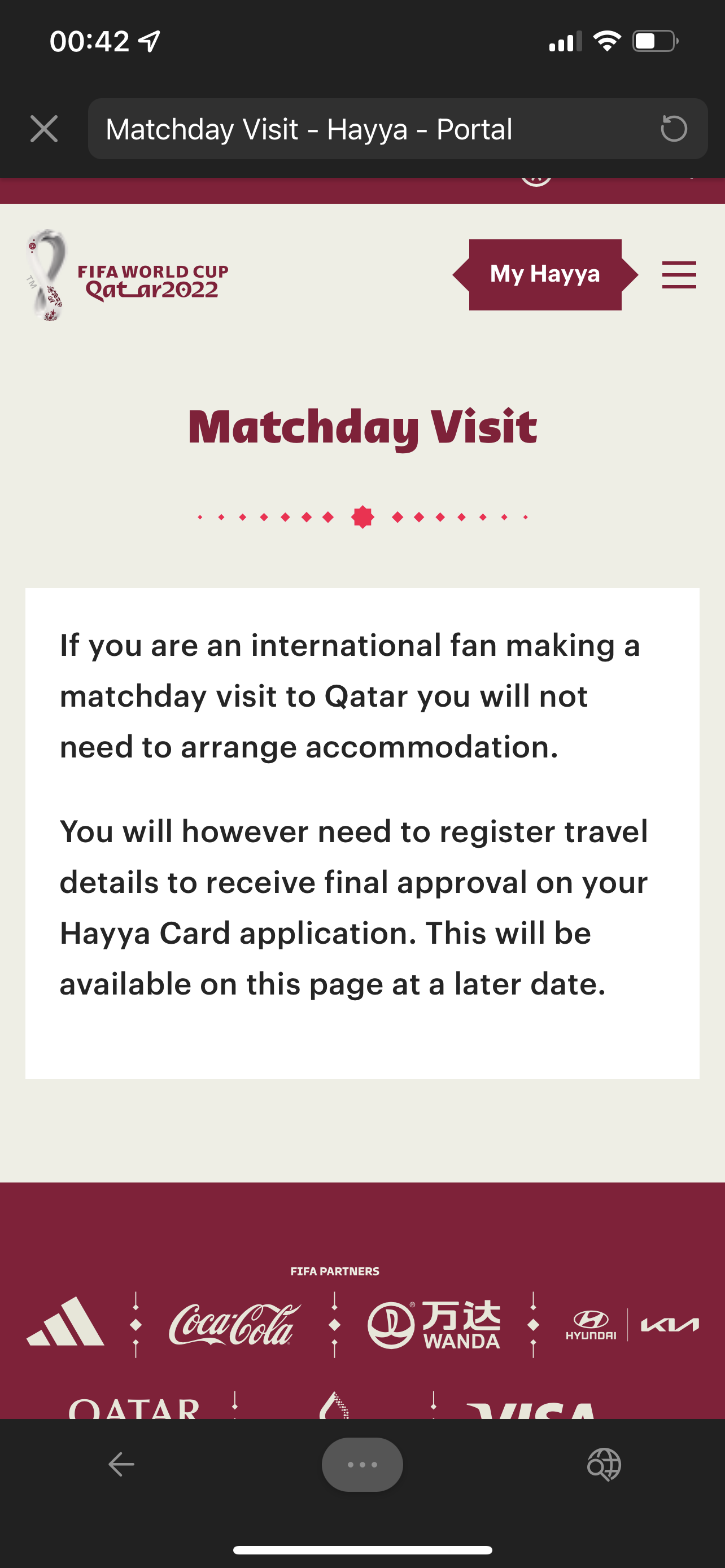Reload the Matchday Visit page
This screenshot has height=1568, width=725.
coord(673,129)
